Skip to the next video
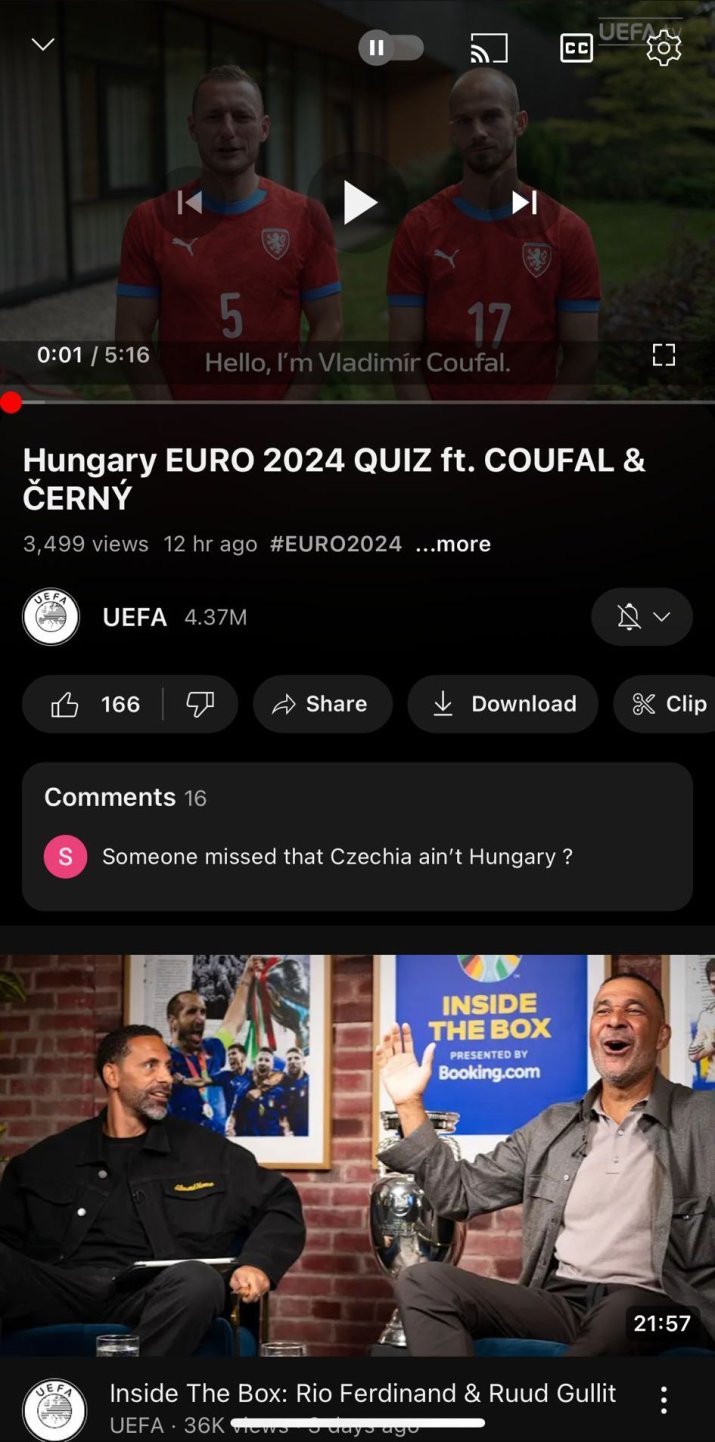The image size is (715, 1442). 525,203
